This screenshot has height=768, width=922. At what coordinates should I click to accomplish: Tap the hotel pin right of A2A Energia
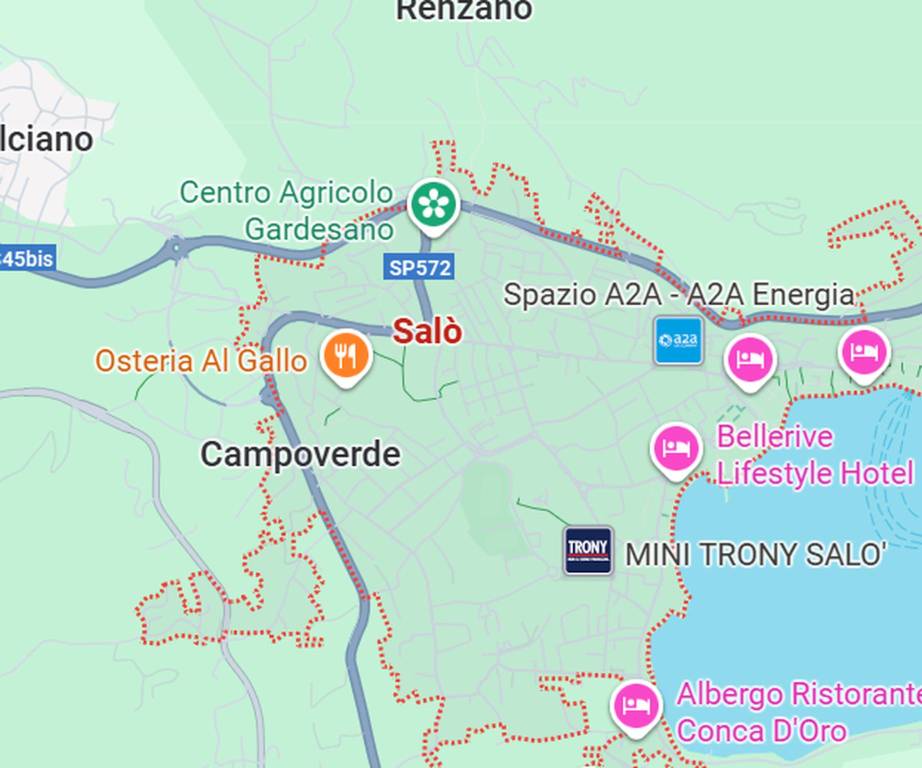pyautogui.click(x=750, y=358)
